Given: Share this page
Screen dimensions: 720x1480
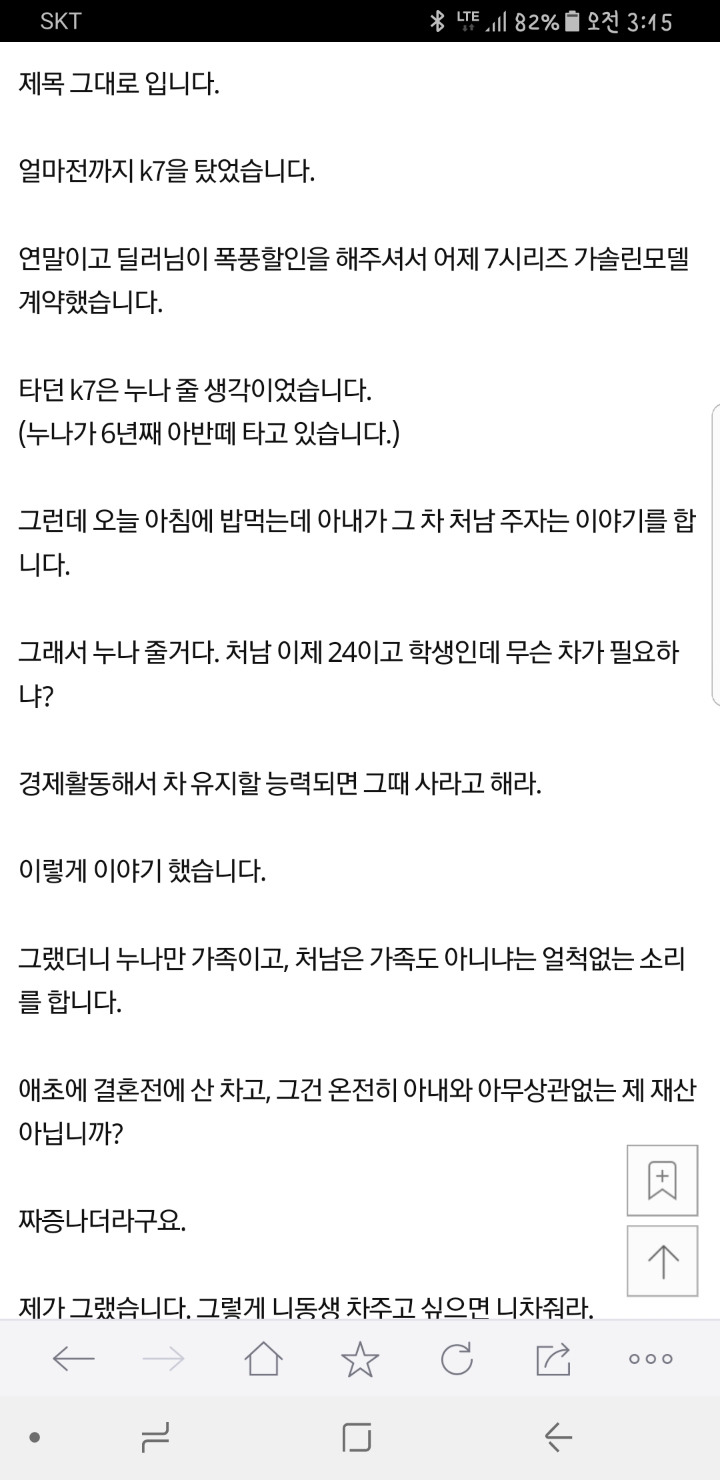Looking at the screenshot, I should click(x=552, y=1358).
